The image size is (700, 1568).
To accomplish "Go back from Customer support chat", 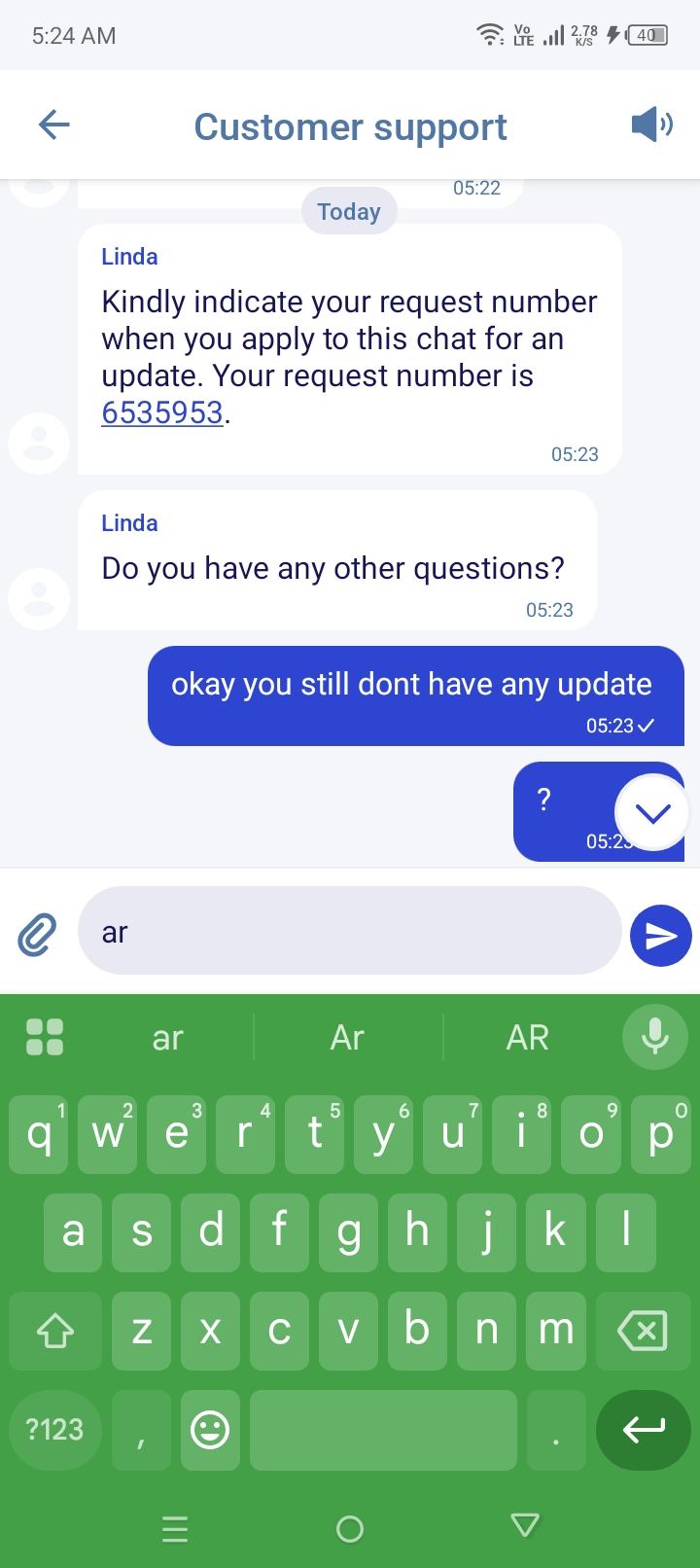I will tap(54, 125).
